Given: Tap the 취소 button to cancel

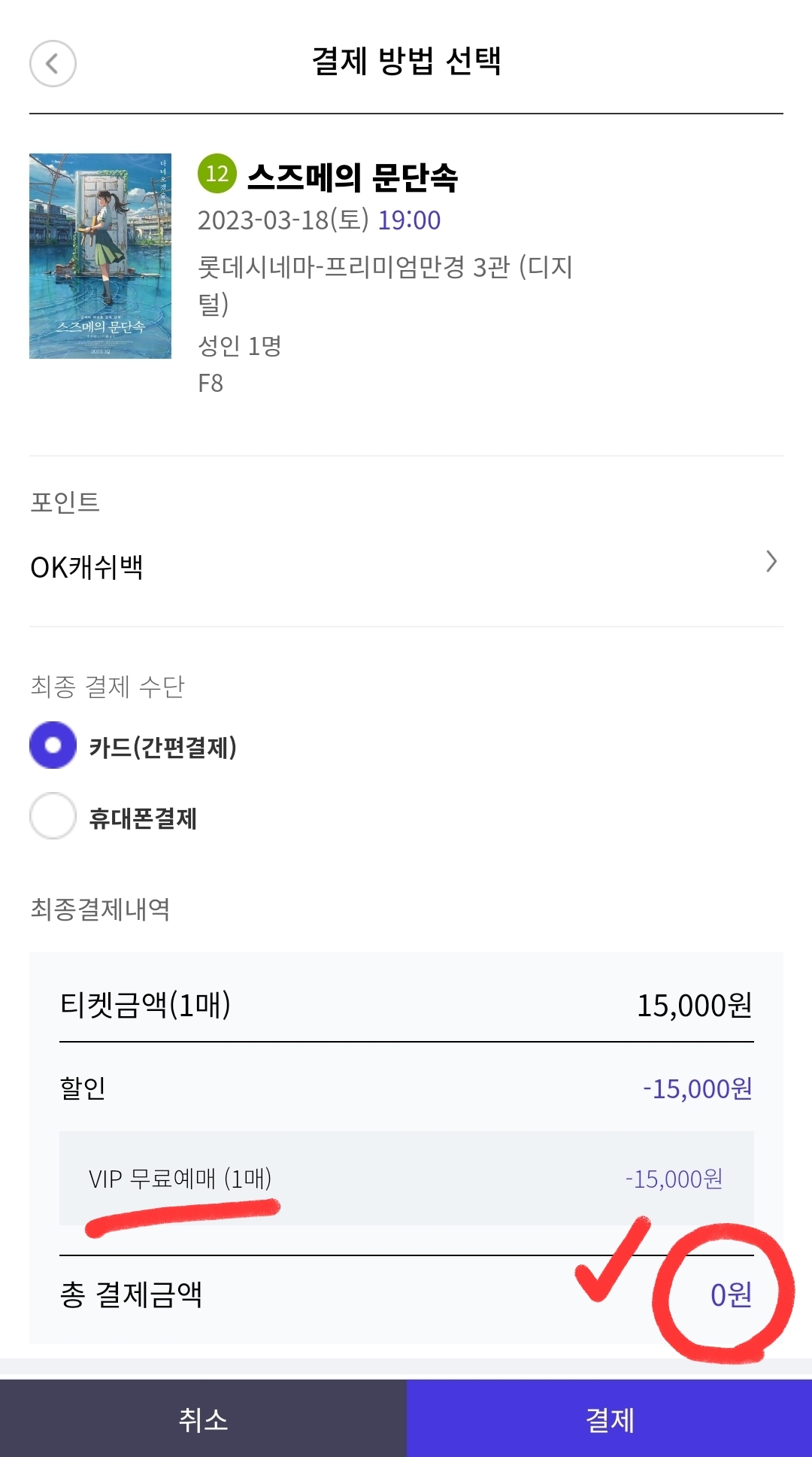Looking at the screenshot, I should 203,1419.
